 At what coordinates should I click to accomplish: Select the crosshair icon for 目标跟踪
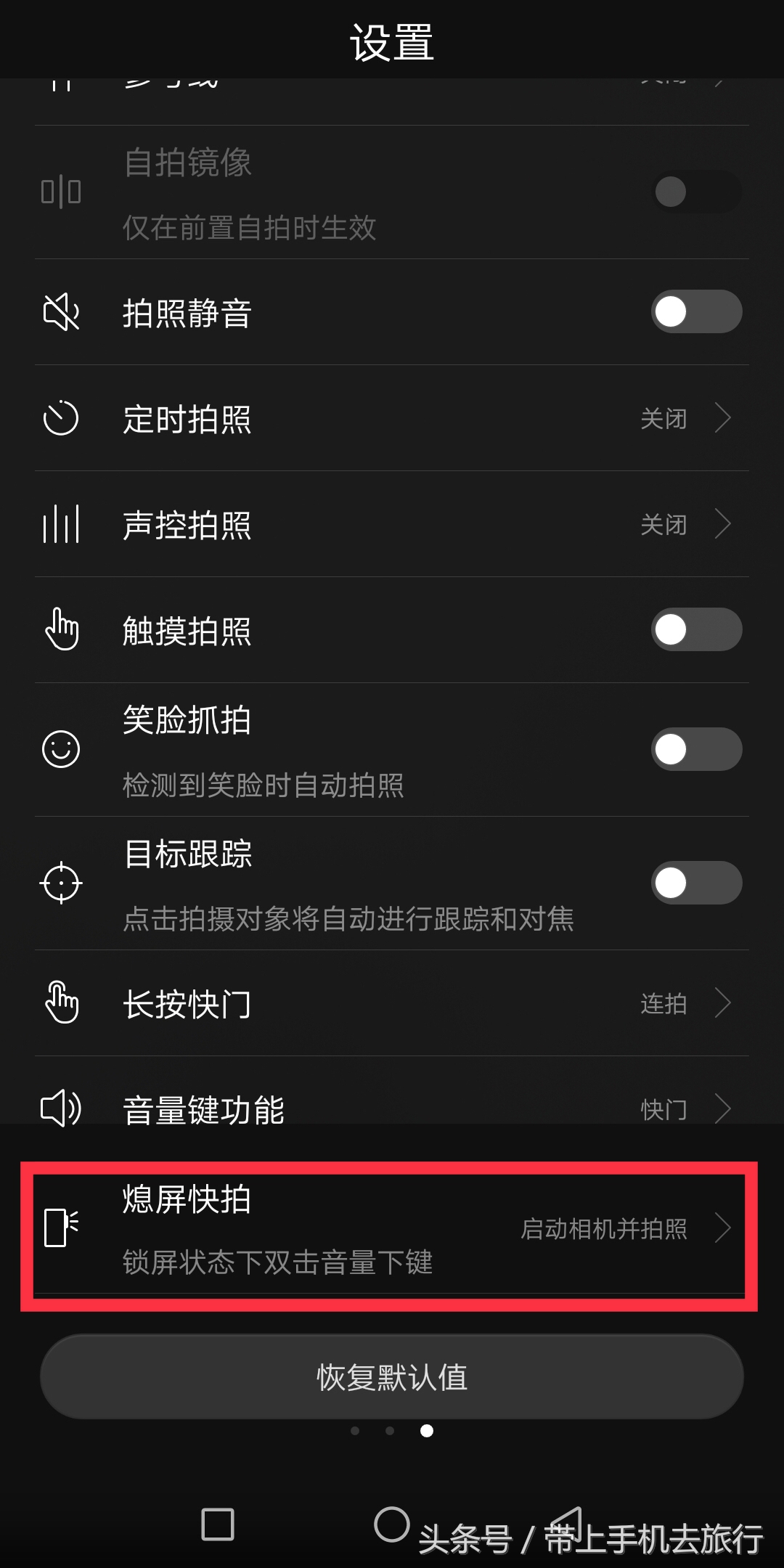point(62,883)
